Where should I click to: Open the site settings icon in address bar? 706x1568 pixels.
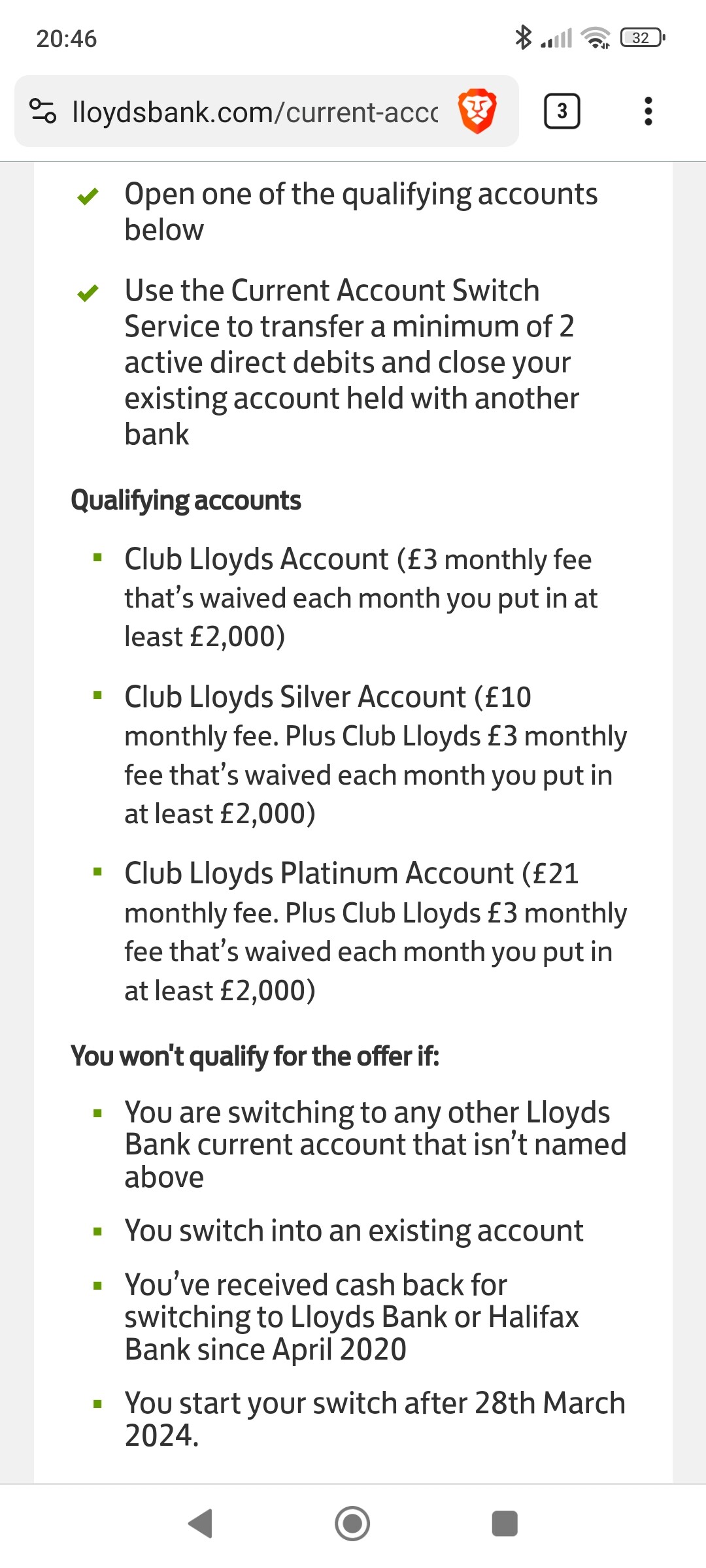click(x=43, y=111)
